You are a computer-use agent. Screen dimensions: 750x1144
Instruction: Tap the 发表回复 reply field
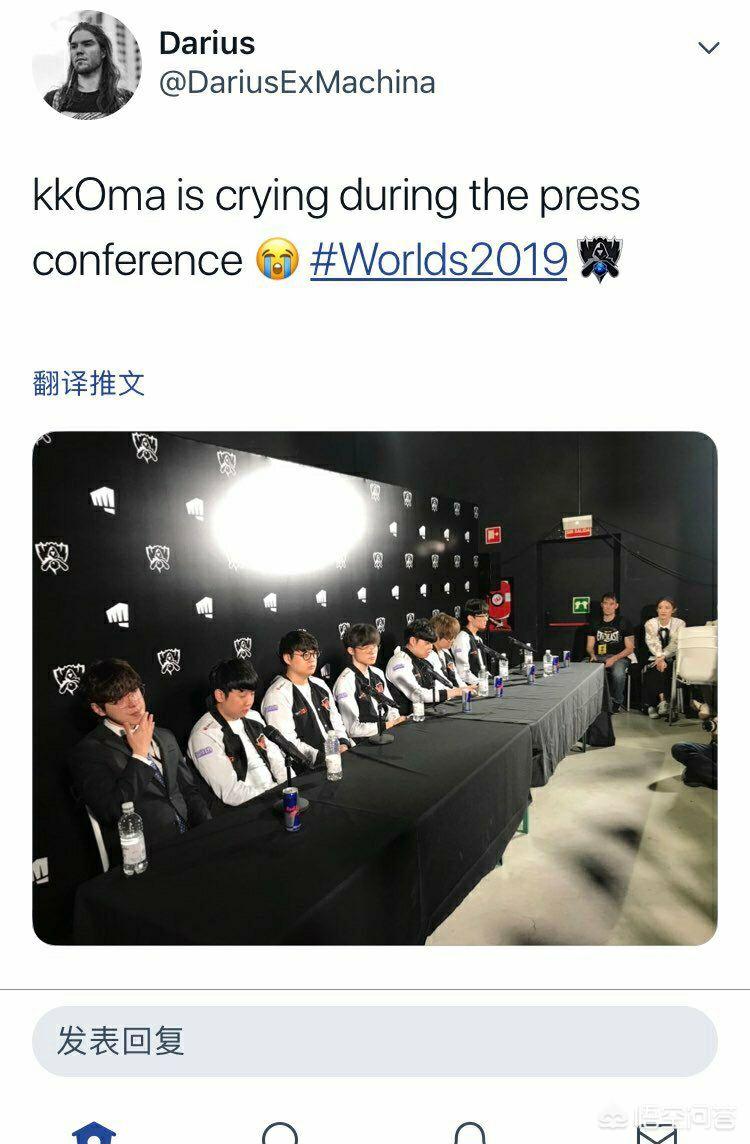pos(374,1041)
